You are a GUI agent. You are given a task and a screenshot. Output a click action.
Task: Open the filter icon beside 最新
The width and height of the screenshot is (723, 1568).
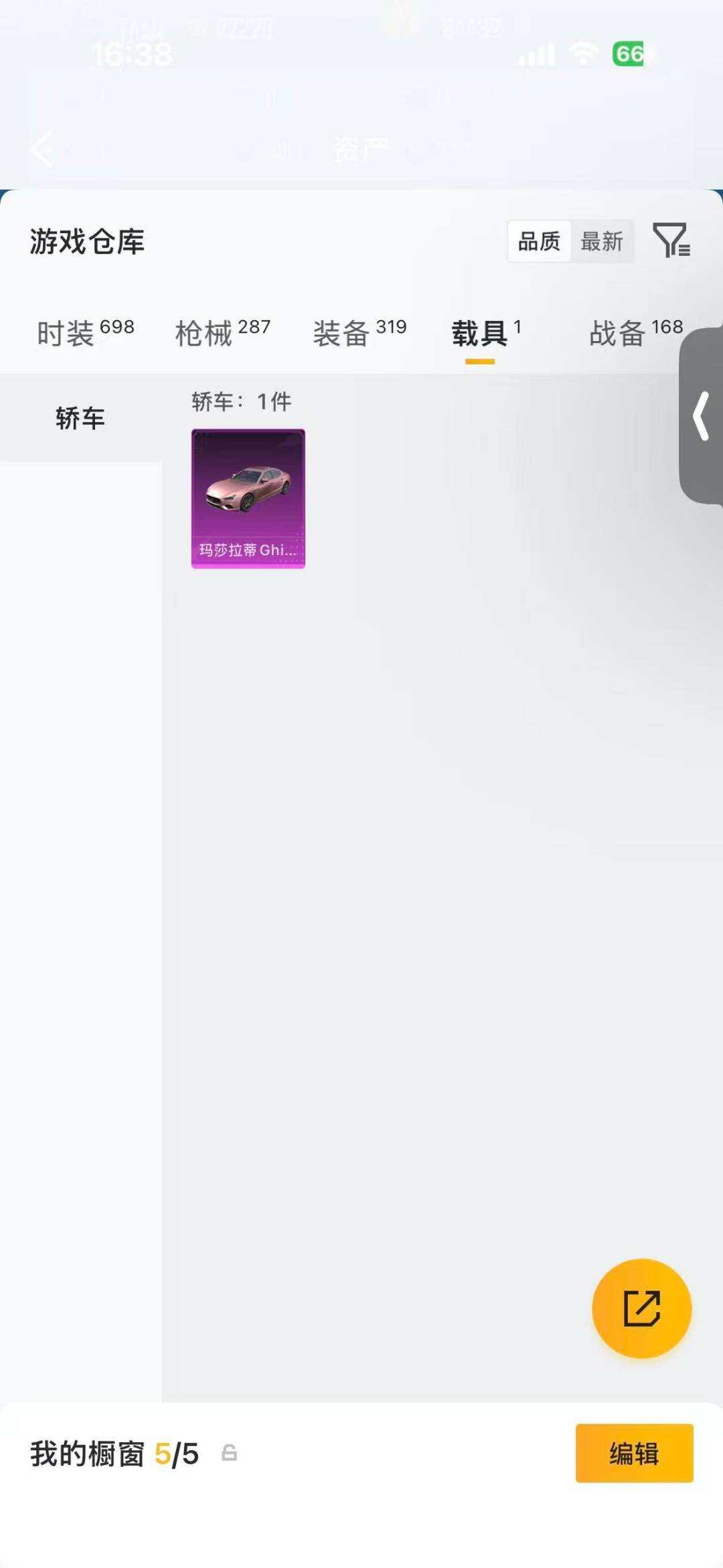point(671,240)
